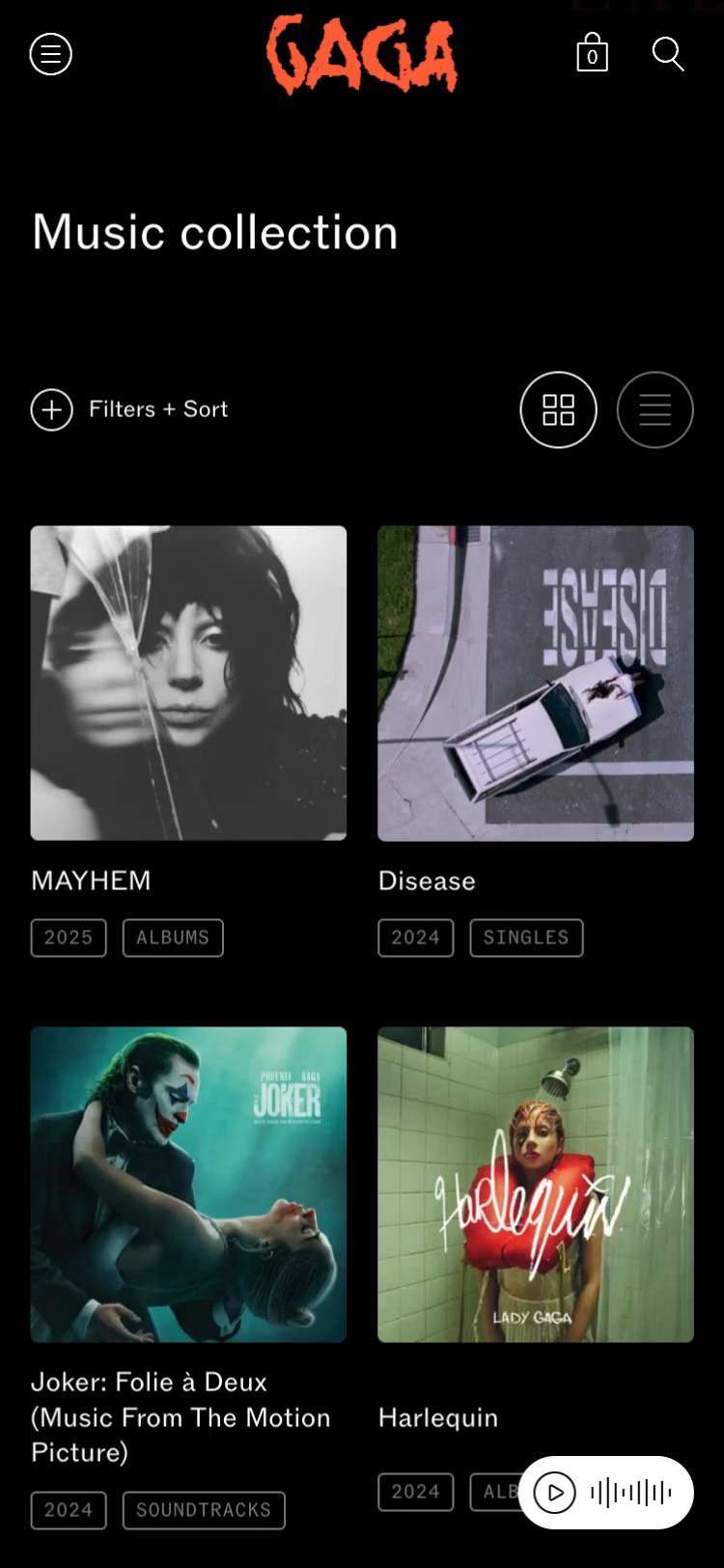
Task: Open the Disease single cover
Action: pos(536,683)
